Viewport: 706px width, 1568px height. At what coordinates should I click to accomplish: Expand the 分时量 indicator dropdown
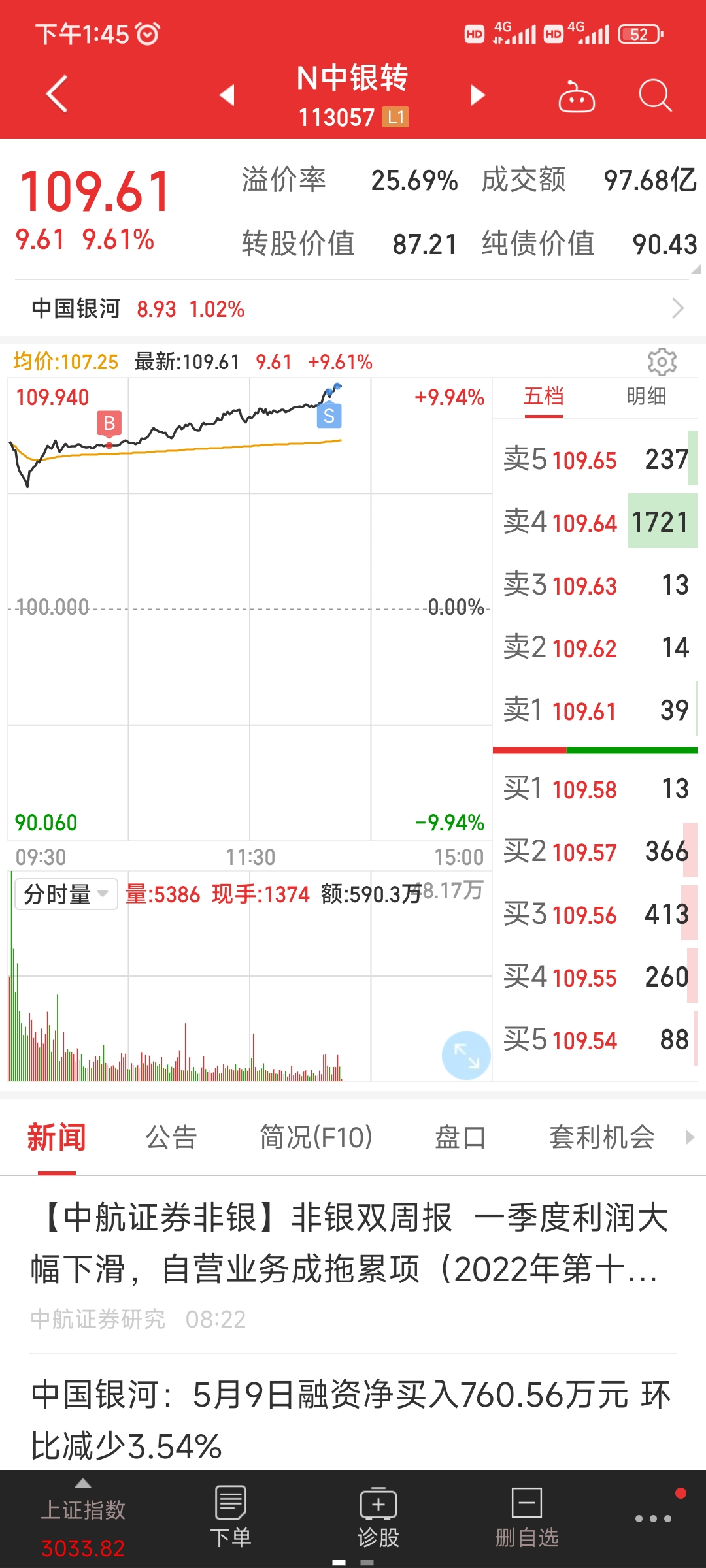(66, 894)
